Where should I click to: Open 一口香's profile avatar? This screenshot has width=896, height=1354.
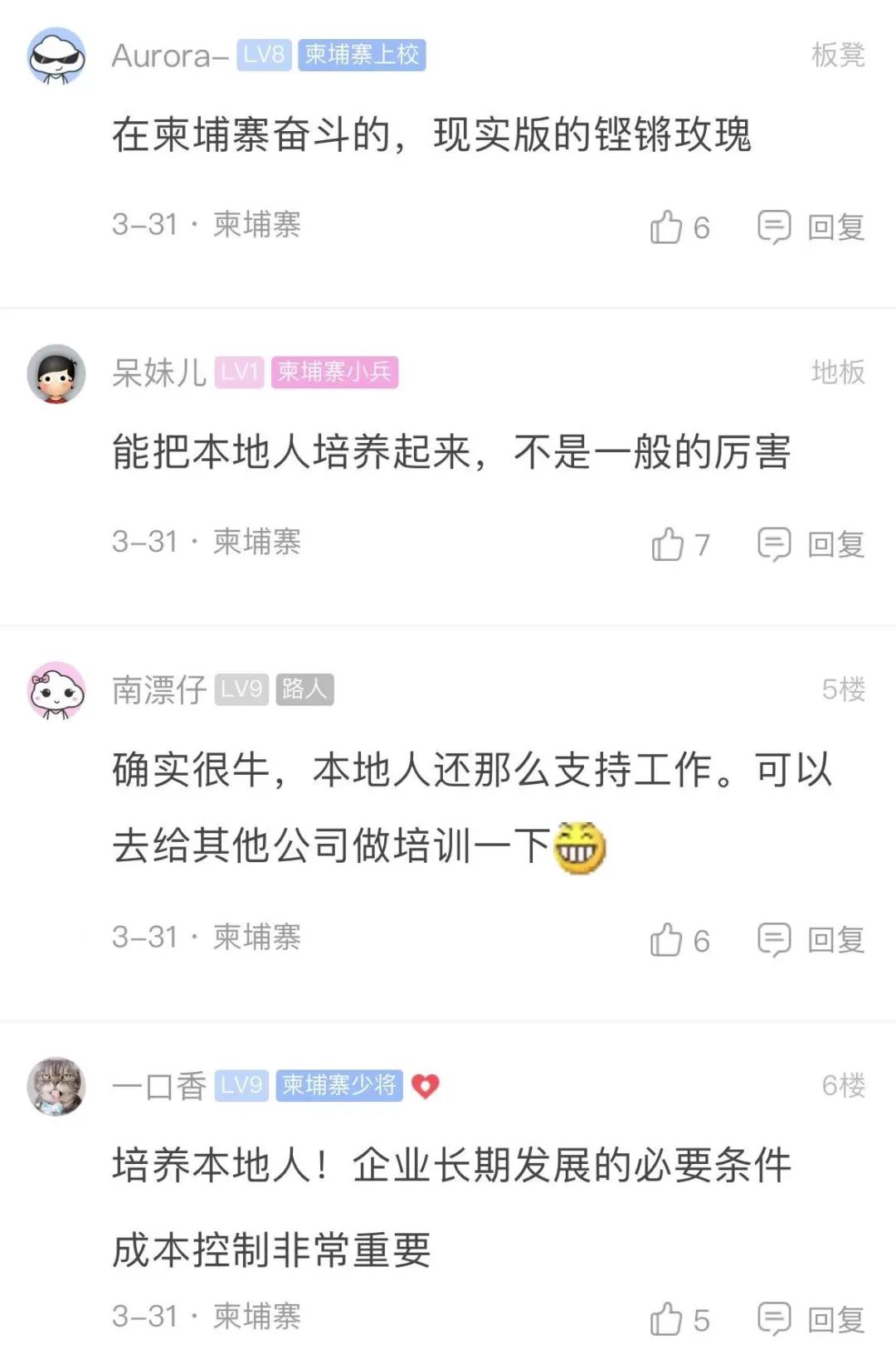[x=56, y=1086]
